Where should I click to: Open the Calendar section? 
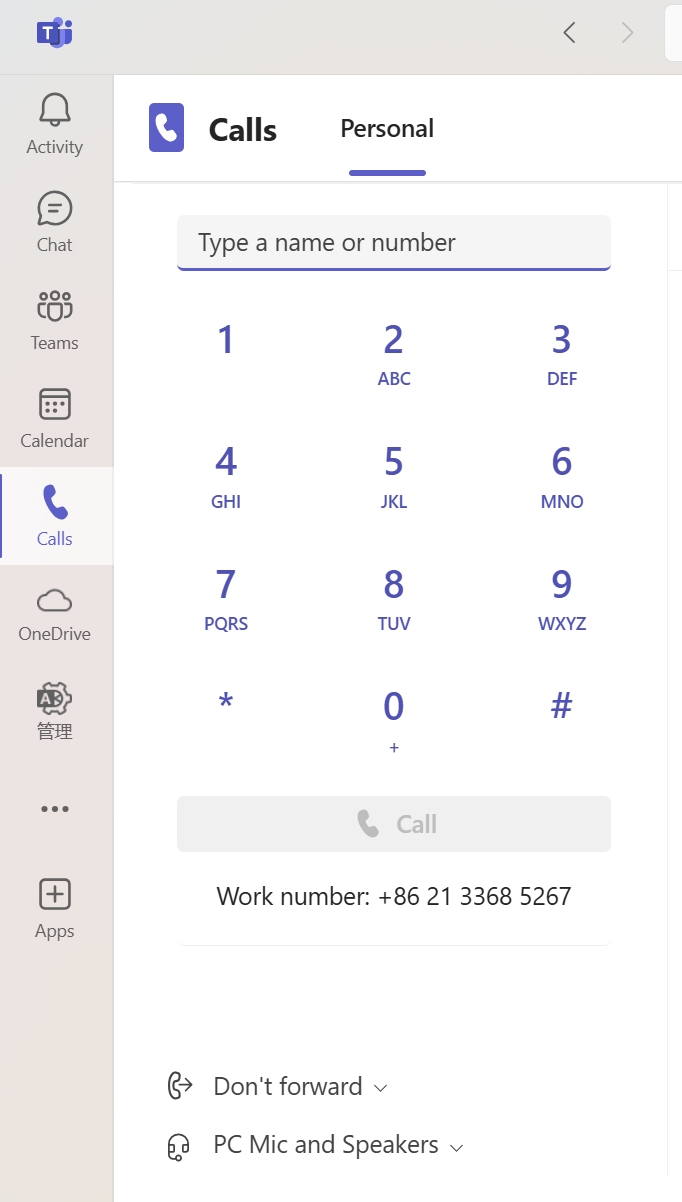tap(55, 419)
